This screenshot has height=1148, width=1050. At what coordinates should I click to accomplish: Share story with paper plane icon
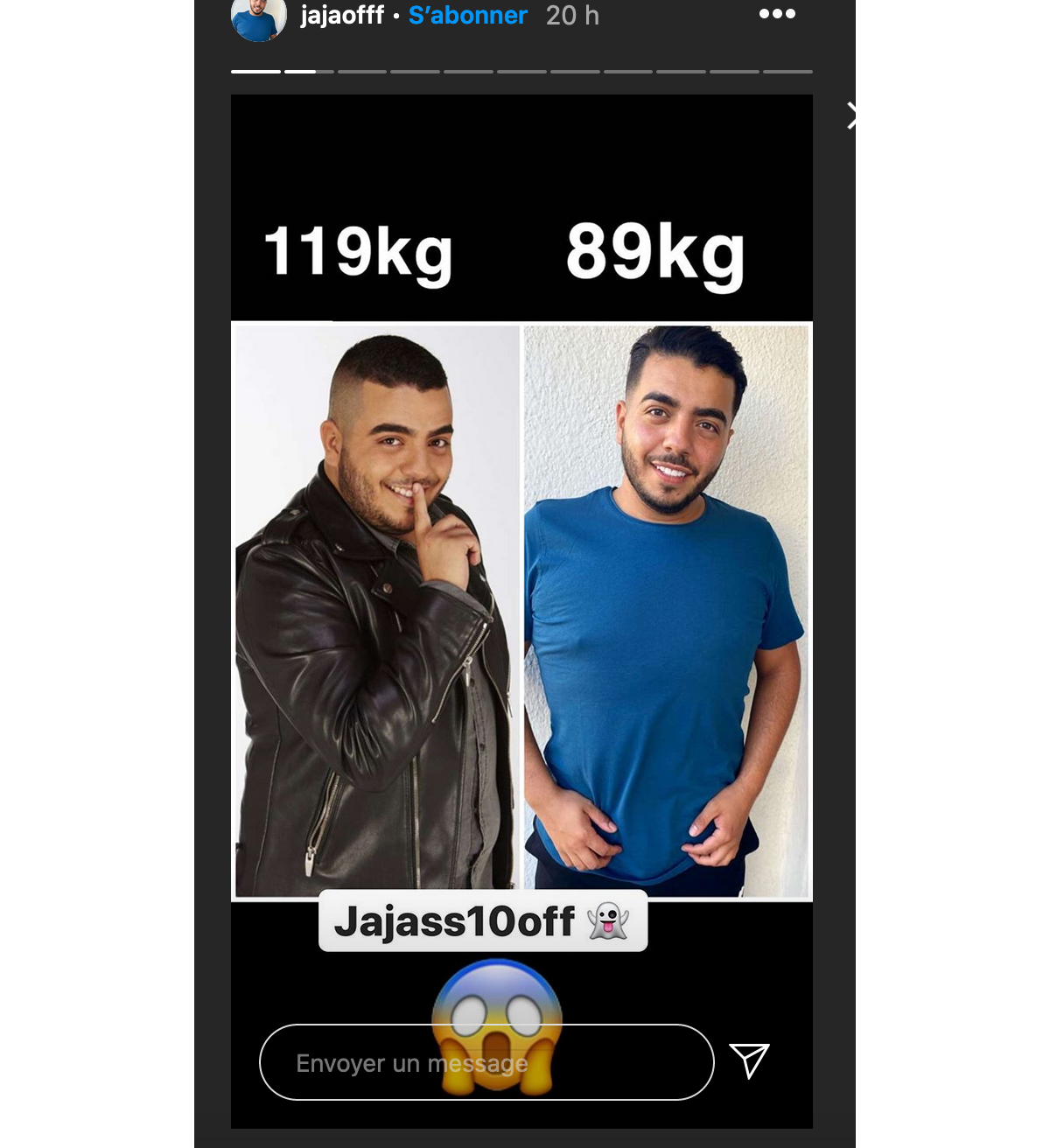749,1060
